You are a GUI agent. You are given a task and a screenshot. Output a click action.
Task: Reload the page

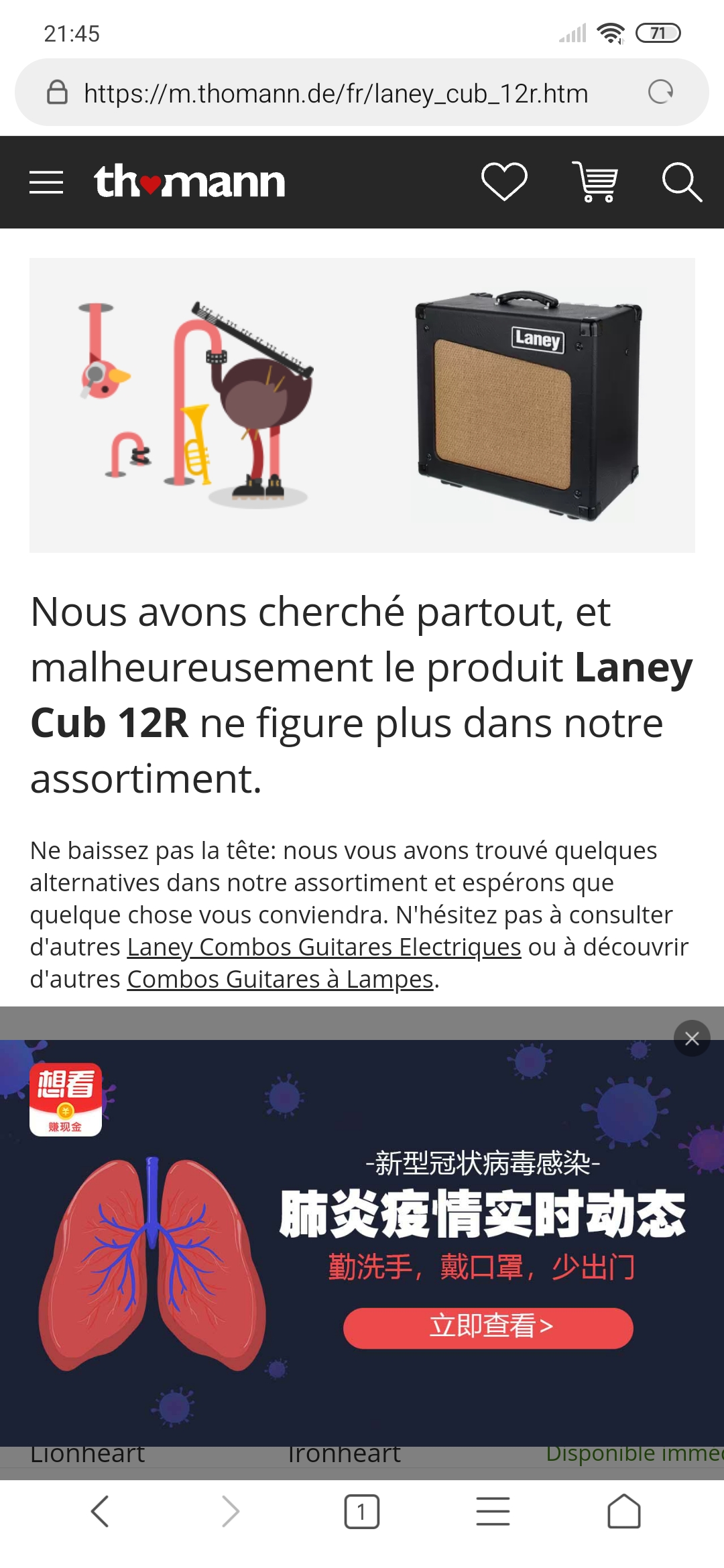click(x=660, y=92)
